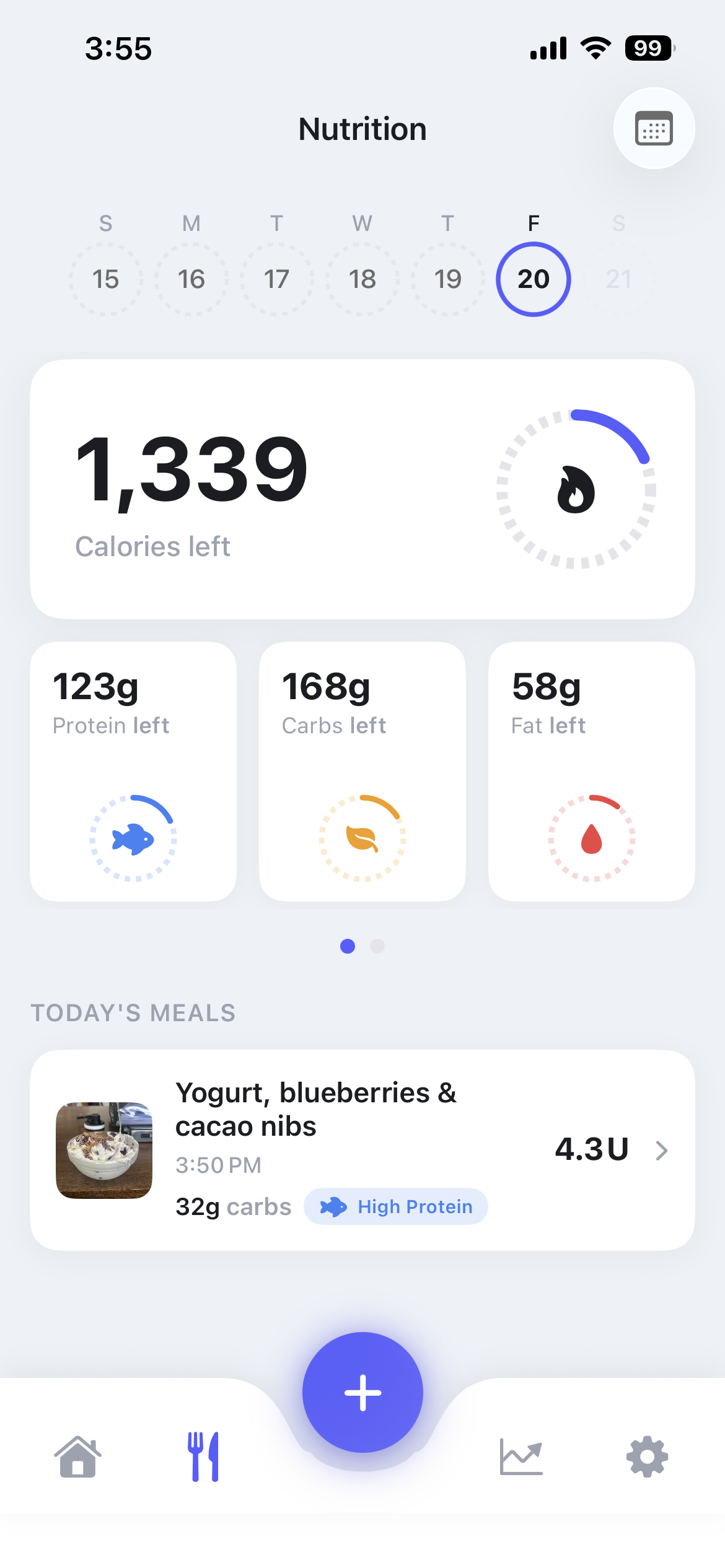This screenshot has height=1568, width=725.
Task: Tap the fat droplet icon
Action: (x=592, y=837)
